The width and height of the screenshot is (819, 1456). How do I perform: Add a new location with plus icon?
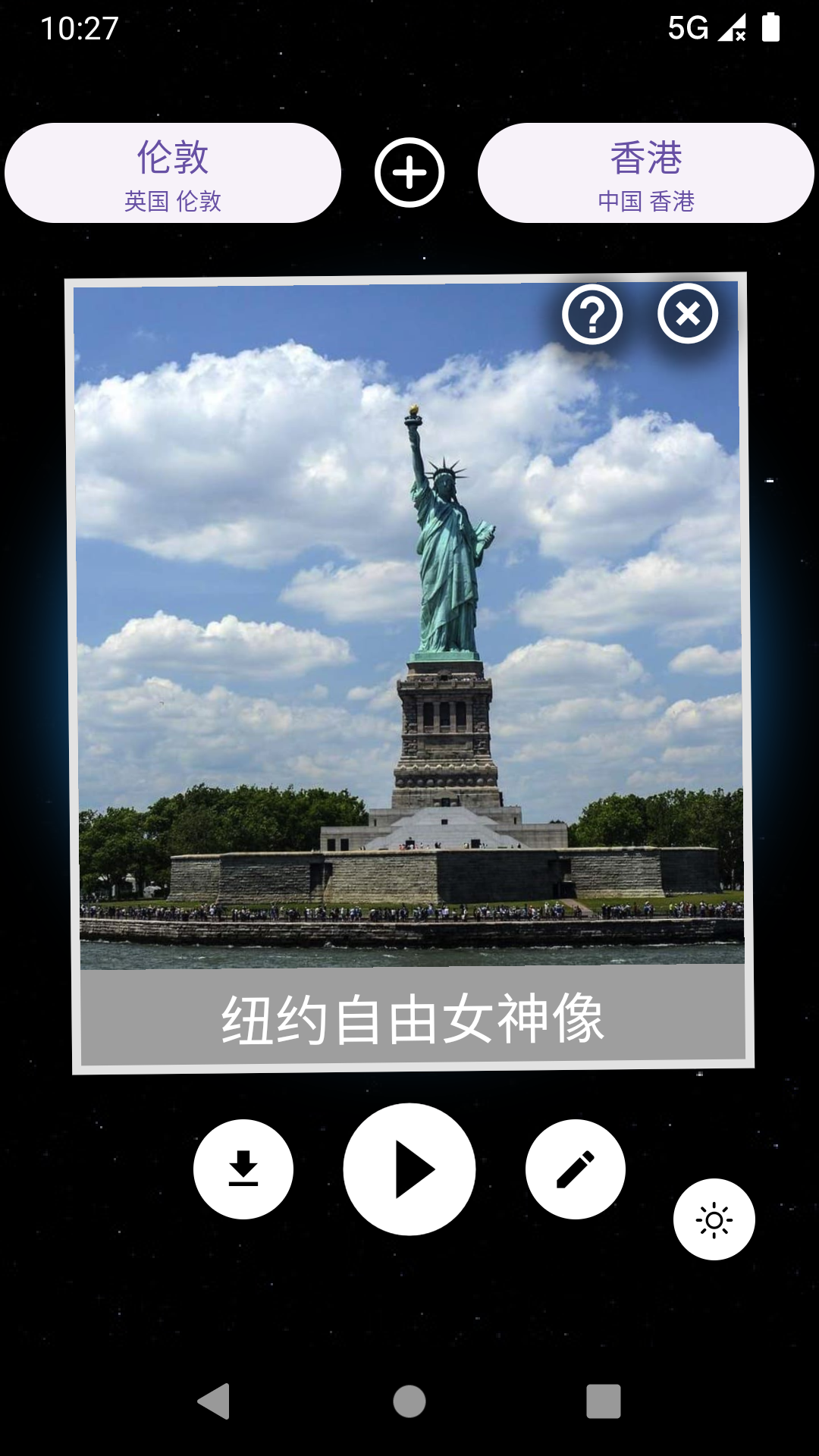point(409,173)
